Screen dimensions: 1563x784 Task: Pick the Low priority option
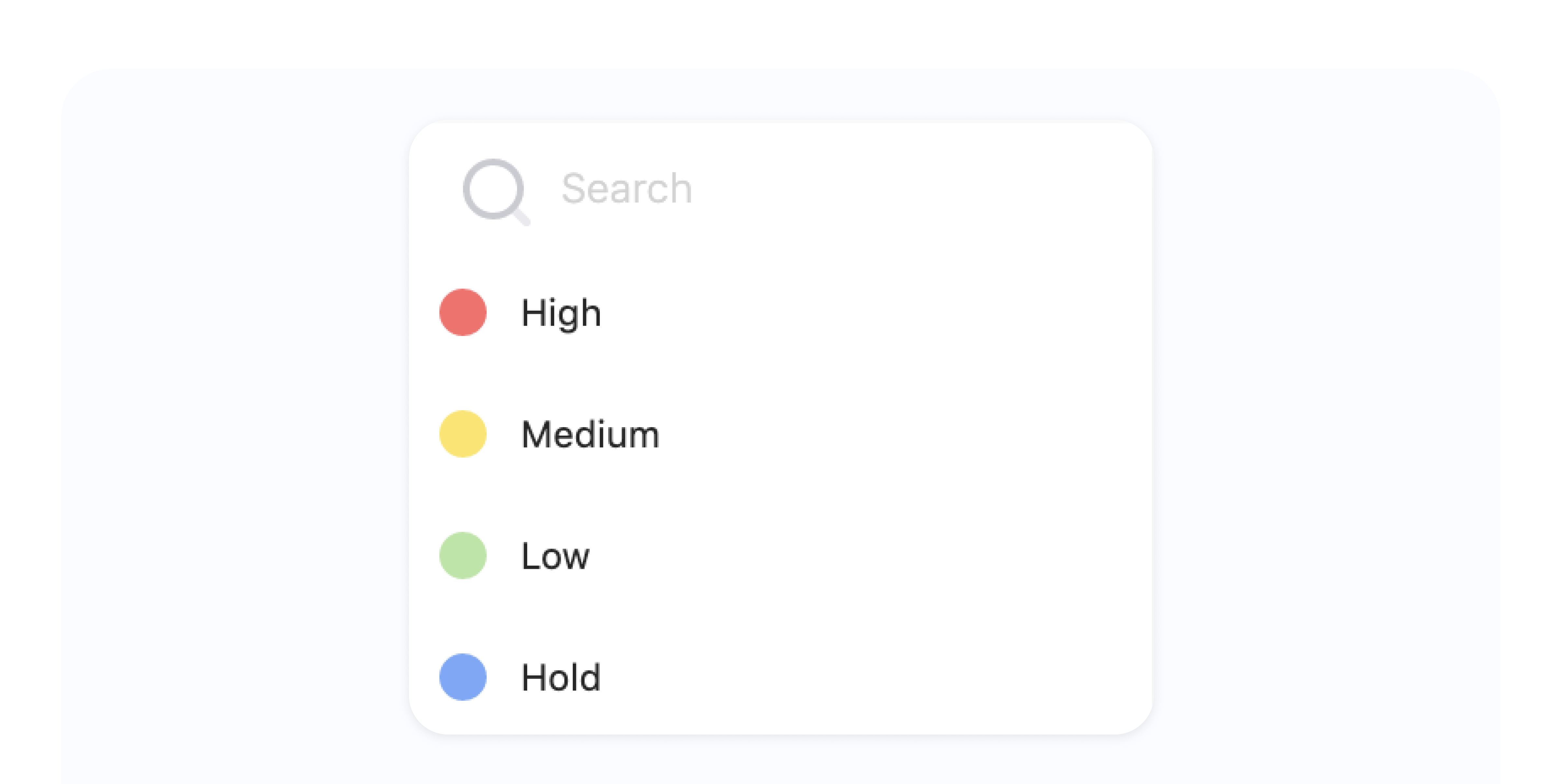(780, 555)
